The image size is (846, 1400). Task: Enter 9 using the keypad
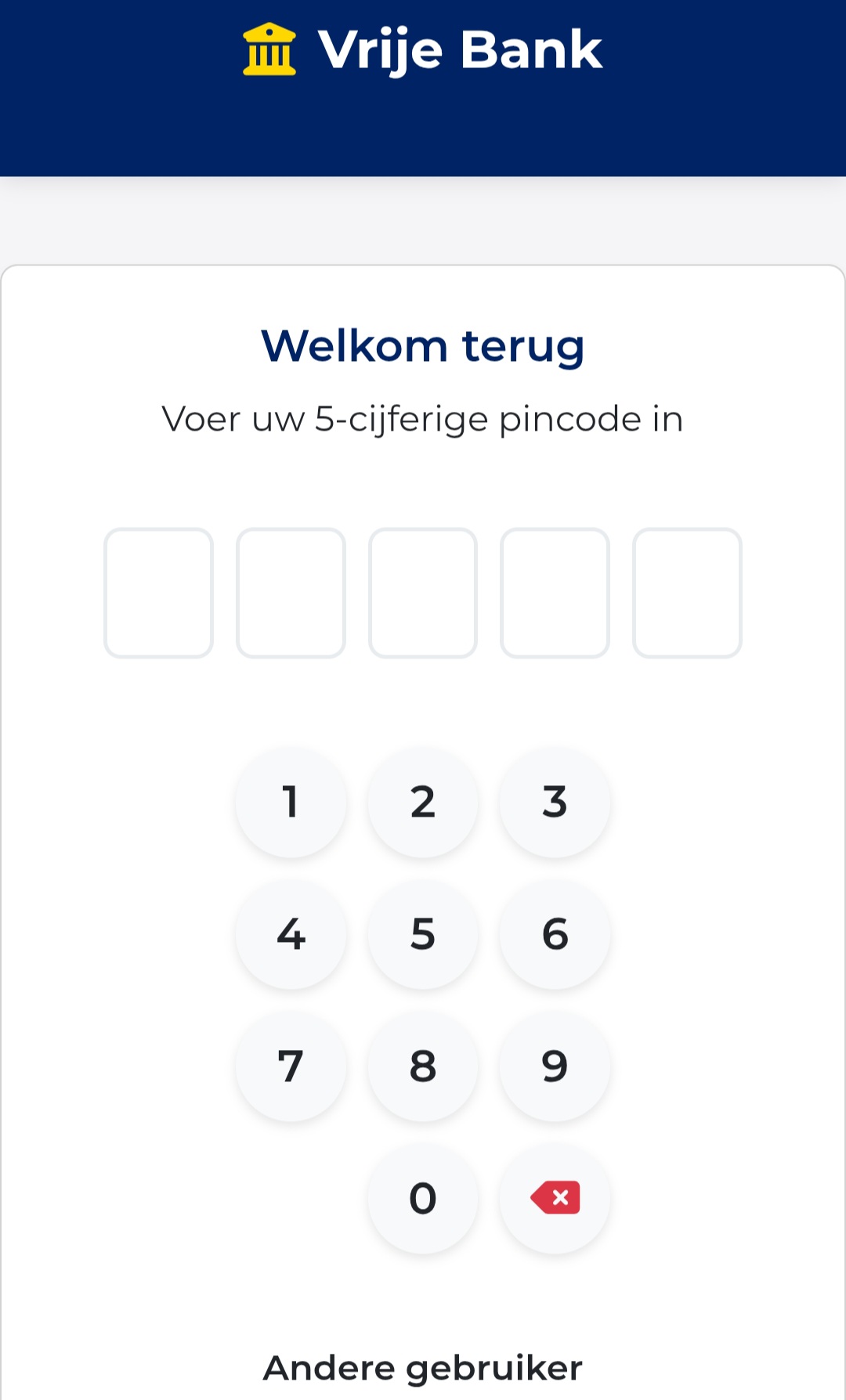point(555,1066)
